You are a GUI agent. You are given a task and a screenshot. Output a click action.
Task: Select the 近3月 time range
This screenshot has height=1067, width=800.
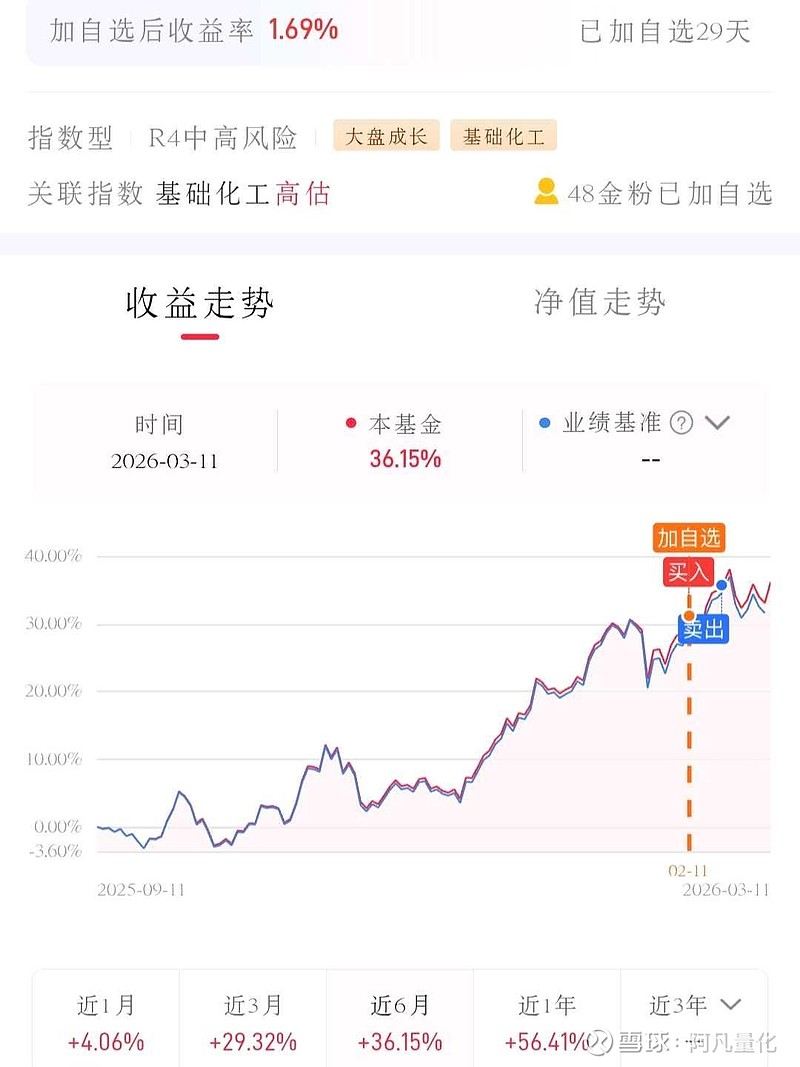click(253, 1022)
